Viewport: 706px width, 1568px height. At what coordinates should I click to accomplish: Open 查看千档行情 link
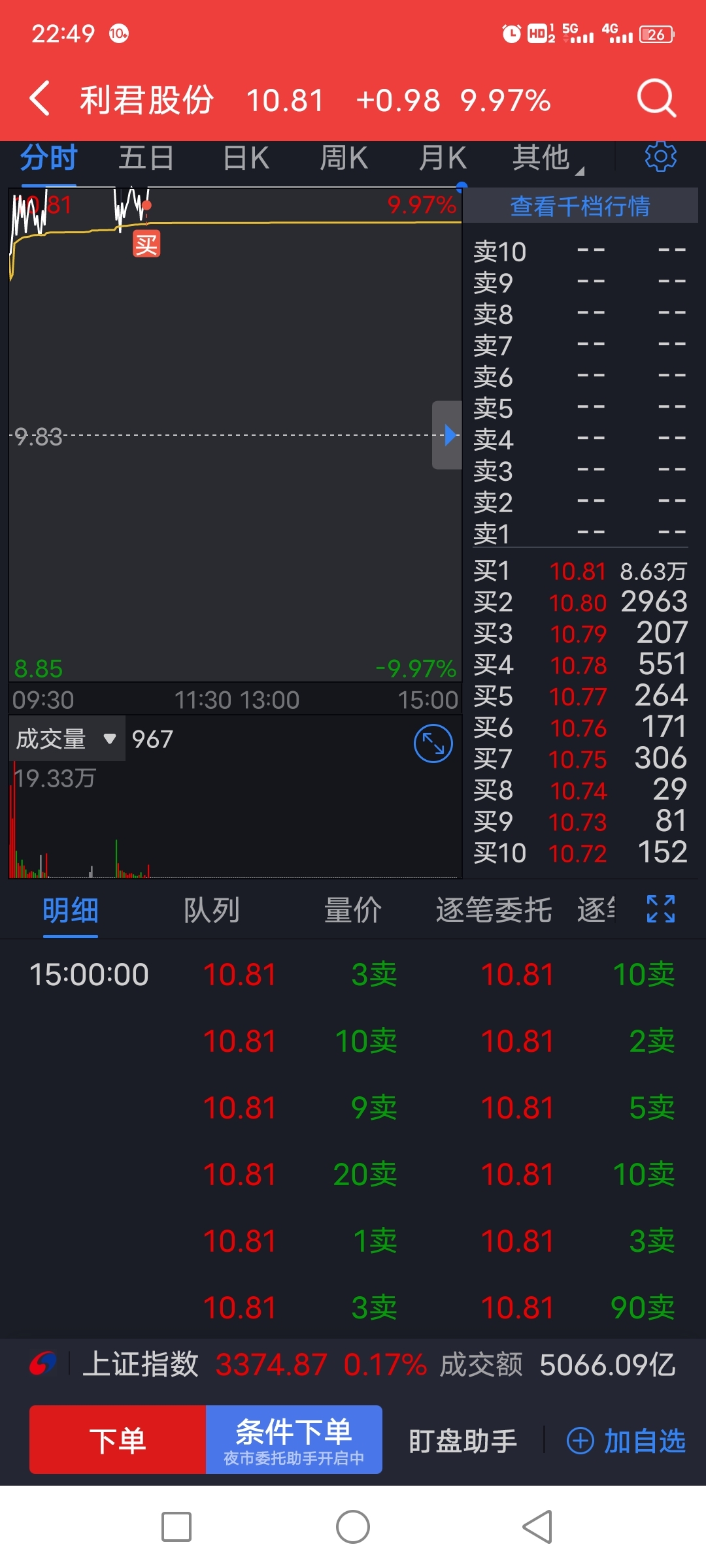(580, 206)
